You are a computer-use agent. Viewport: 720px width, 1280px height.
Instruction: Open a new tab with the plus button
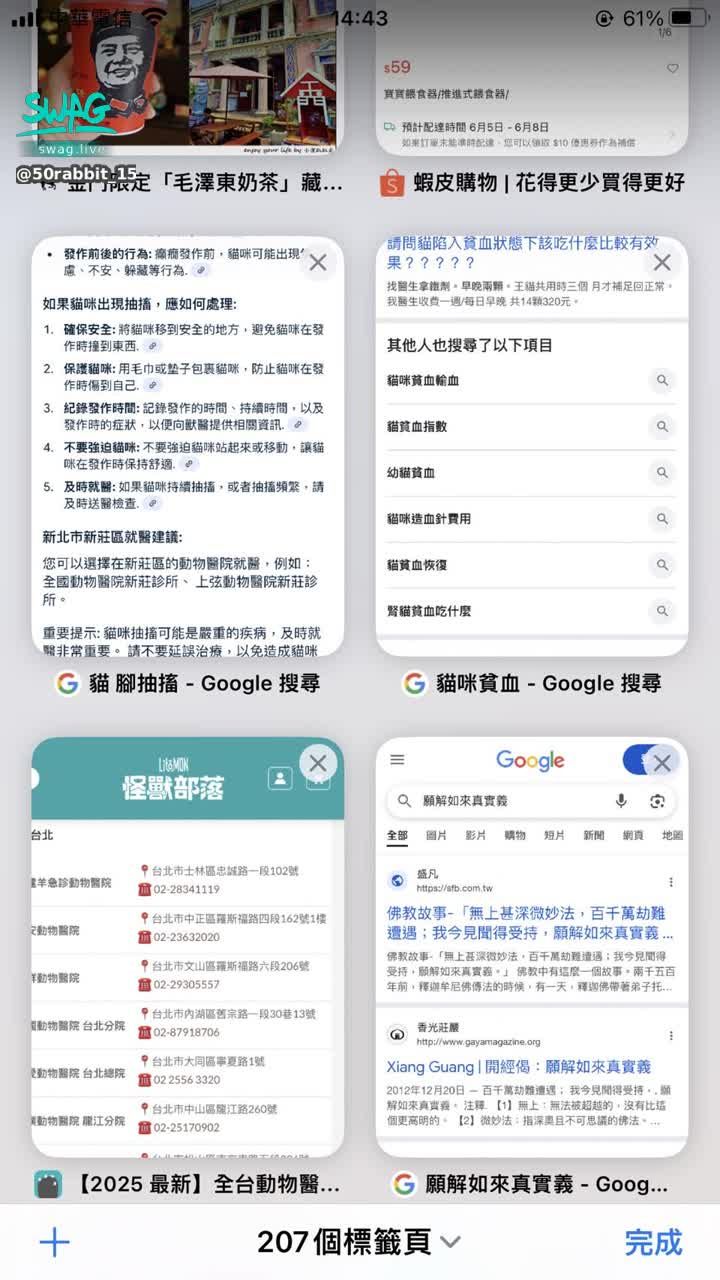(55, 1242)
